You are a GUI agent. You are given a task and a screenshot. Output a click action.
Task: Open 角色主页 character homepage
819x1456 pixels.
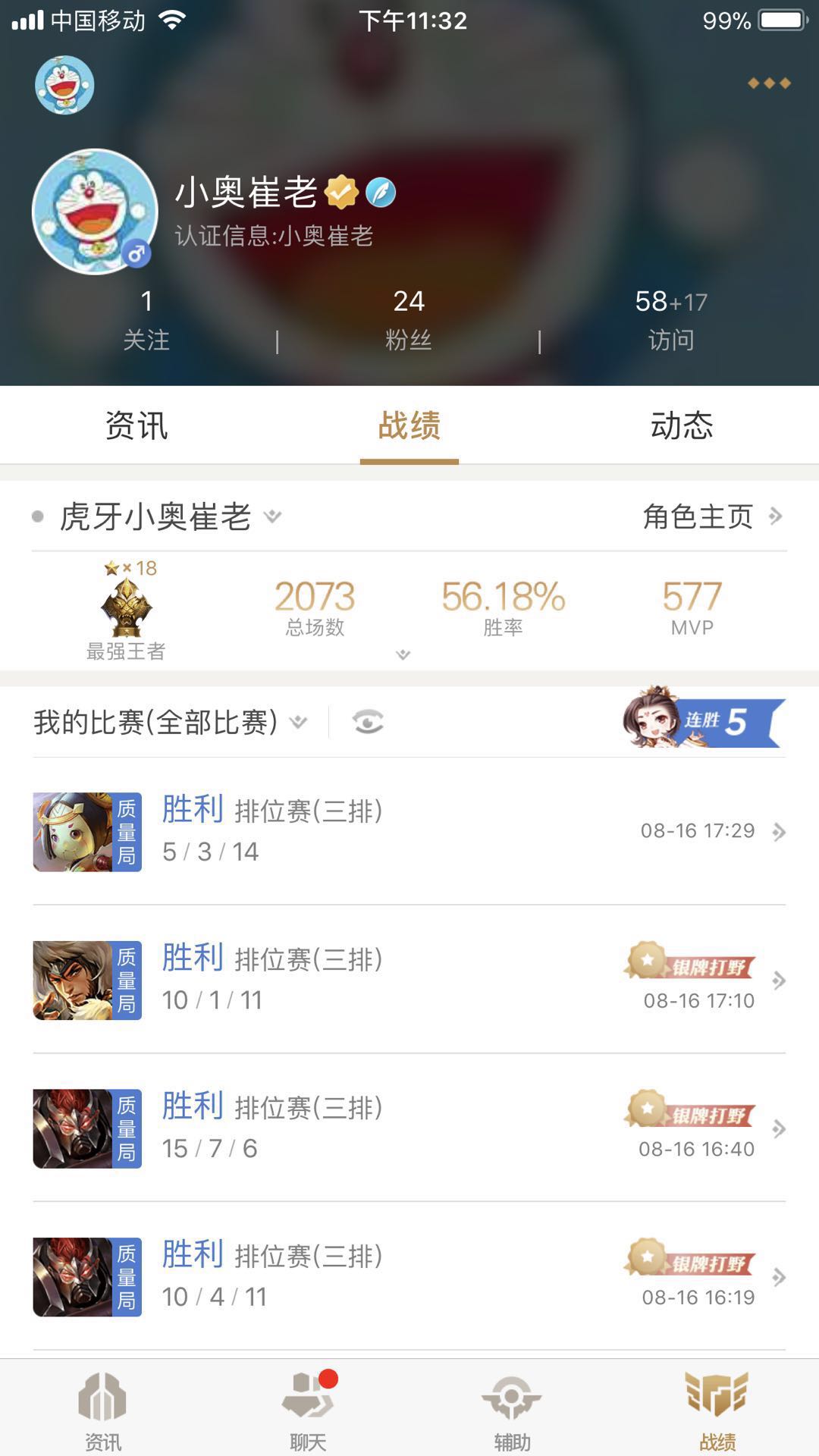pyautogui.click(x=711, y=517)
